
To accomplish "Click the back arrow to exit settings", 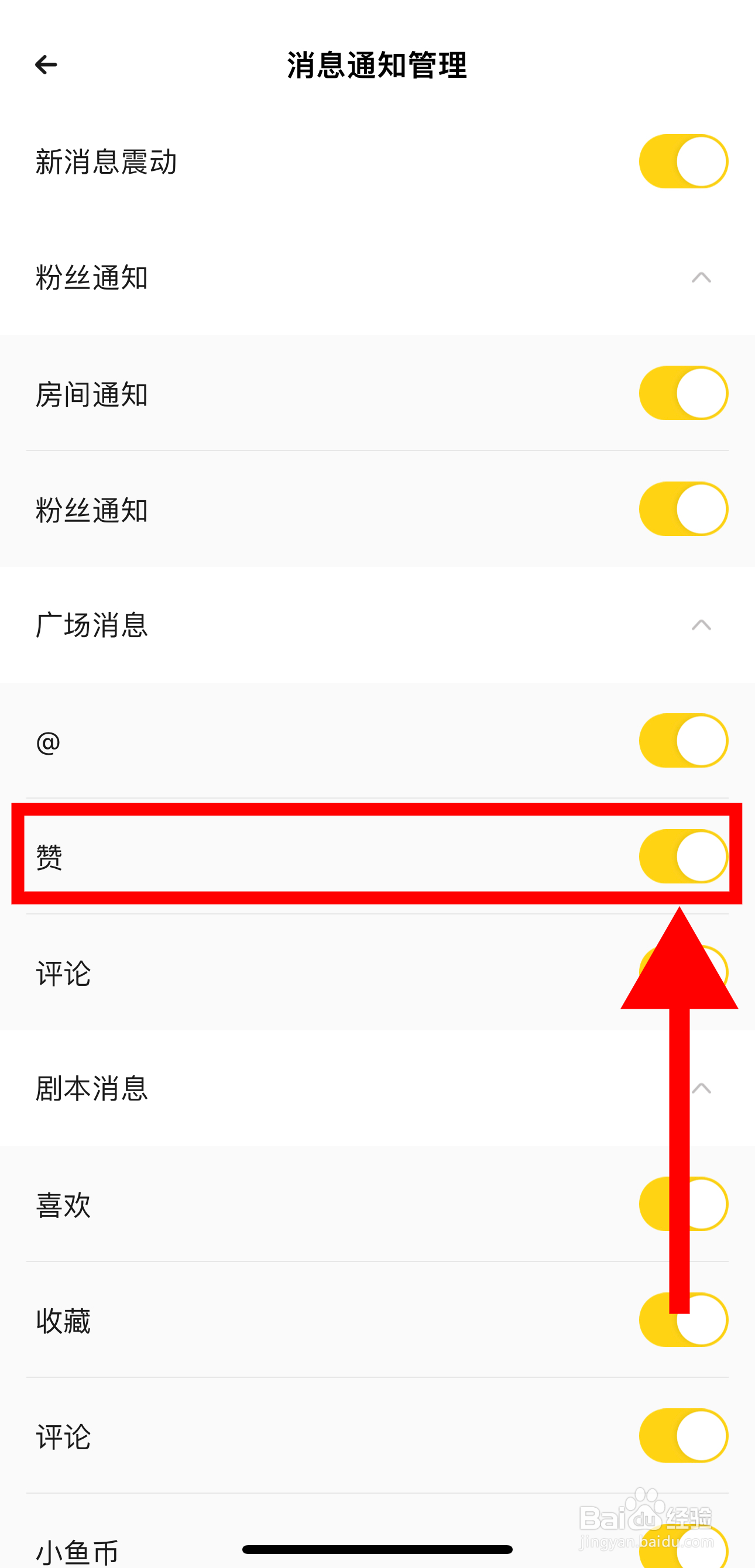I will tap(45, 64).
